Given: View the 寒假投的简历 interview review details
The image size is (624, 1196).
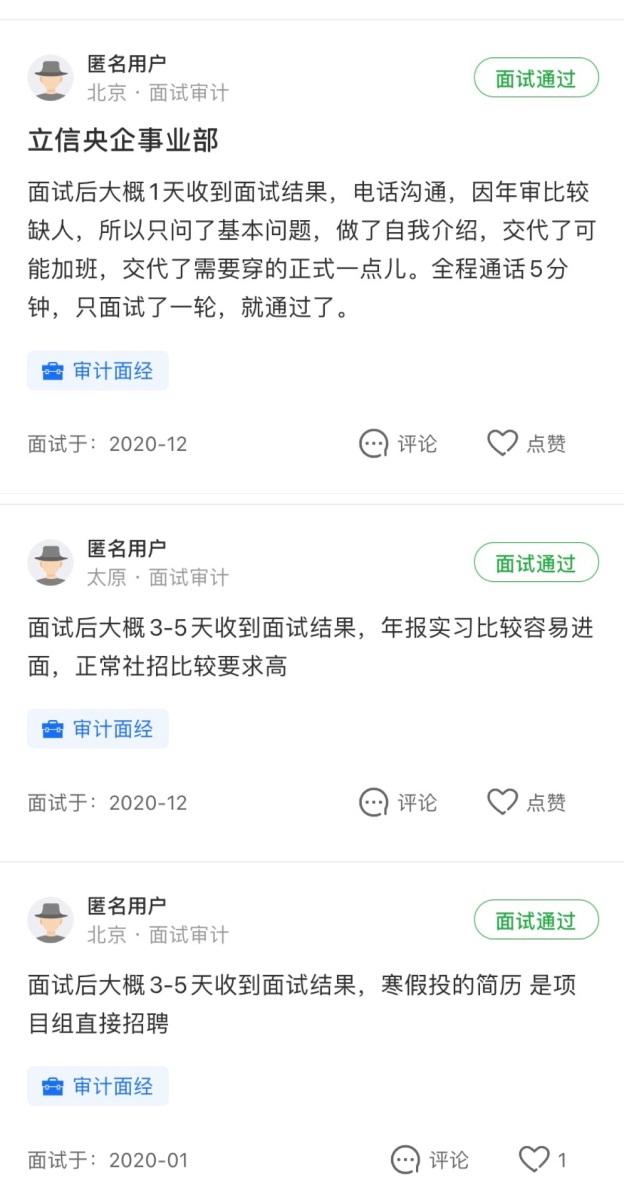Looking at the screenshot, I should point(310,1004).
